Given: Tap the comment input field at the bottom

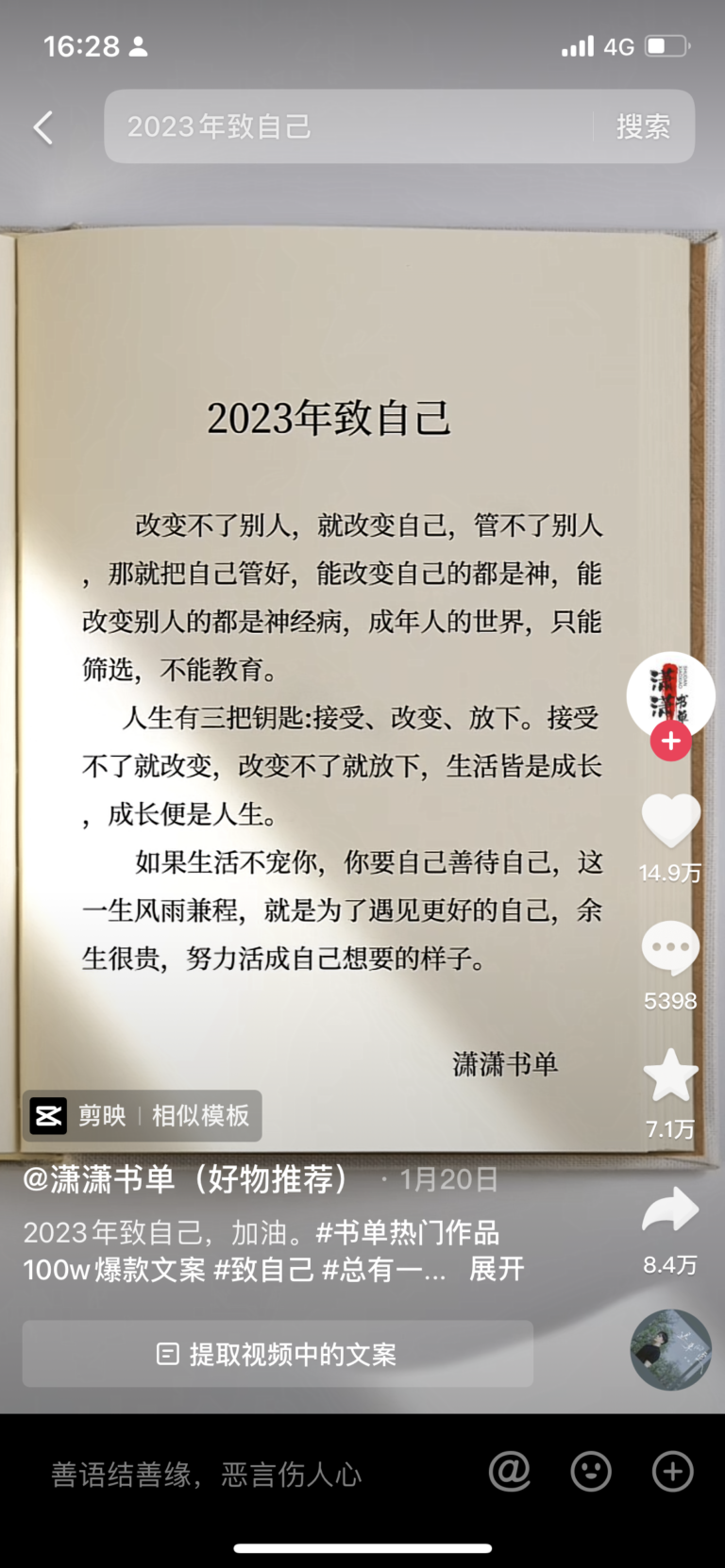Looking at the screenshot, I should pos(255,1474).
